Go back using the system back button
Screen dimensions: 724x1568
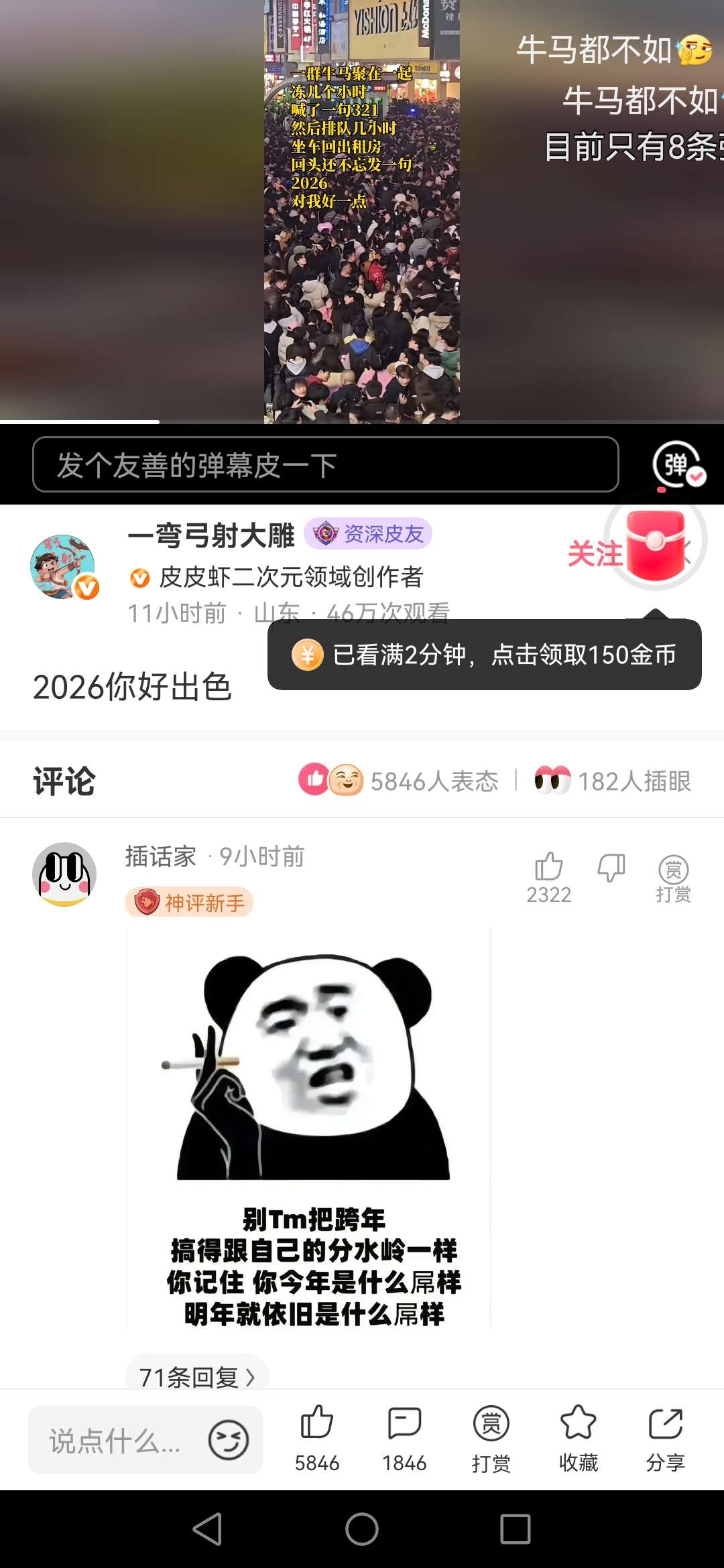[x=207, y=1529]
